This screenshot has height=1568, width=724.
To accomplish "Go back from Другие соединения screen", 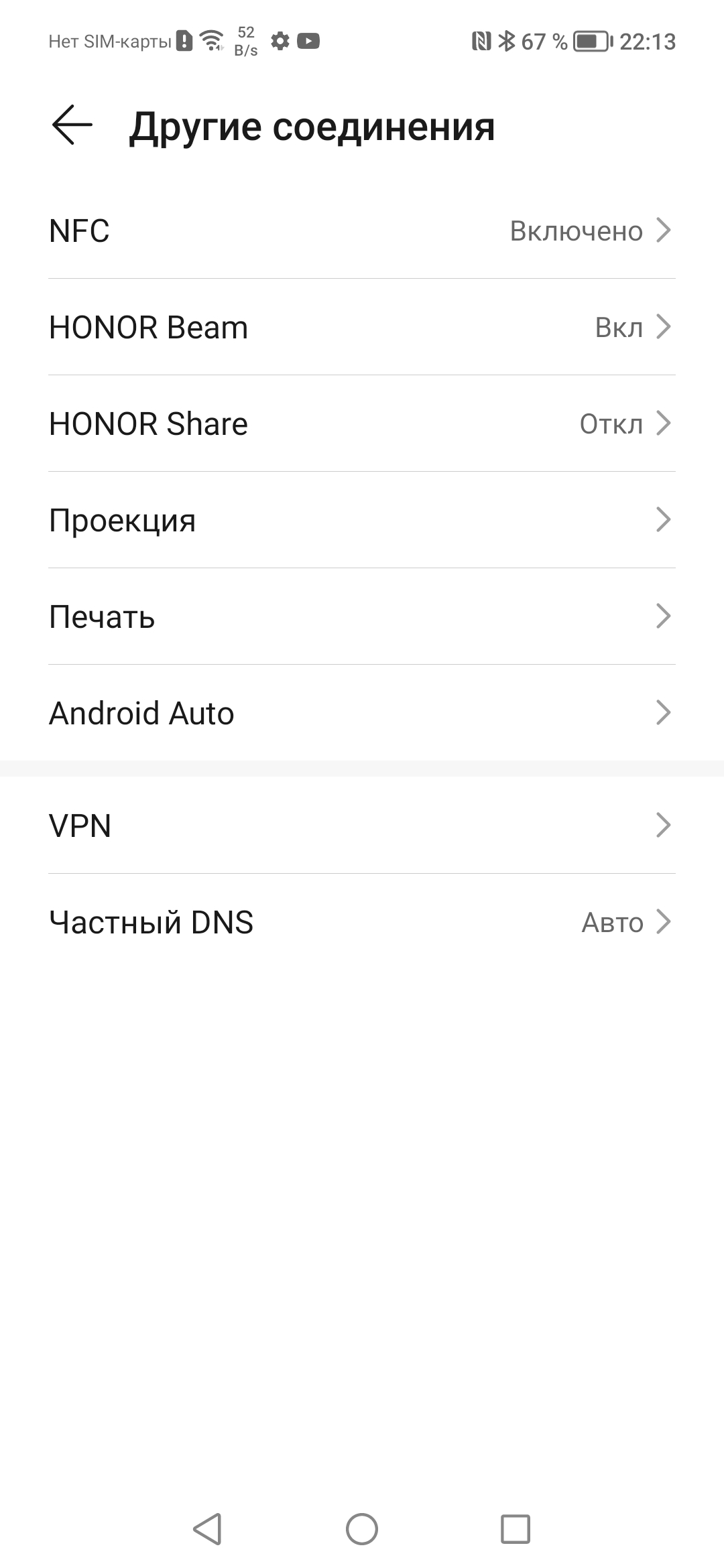I will point(72,125).
